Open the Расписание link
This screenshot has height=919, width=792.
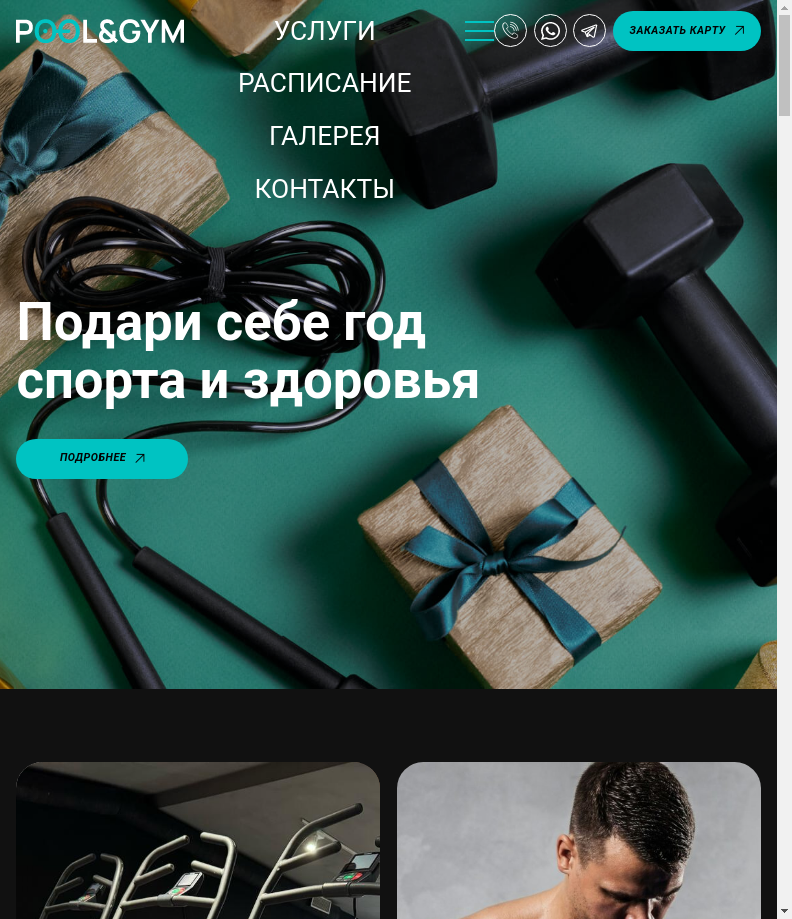[x=325, y=83]
